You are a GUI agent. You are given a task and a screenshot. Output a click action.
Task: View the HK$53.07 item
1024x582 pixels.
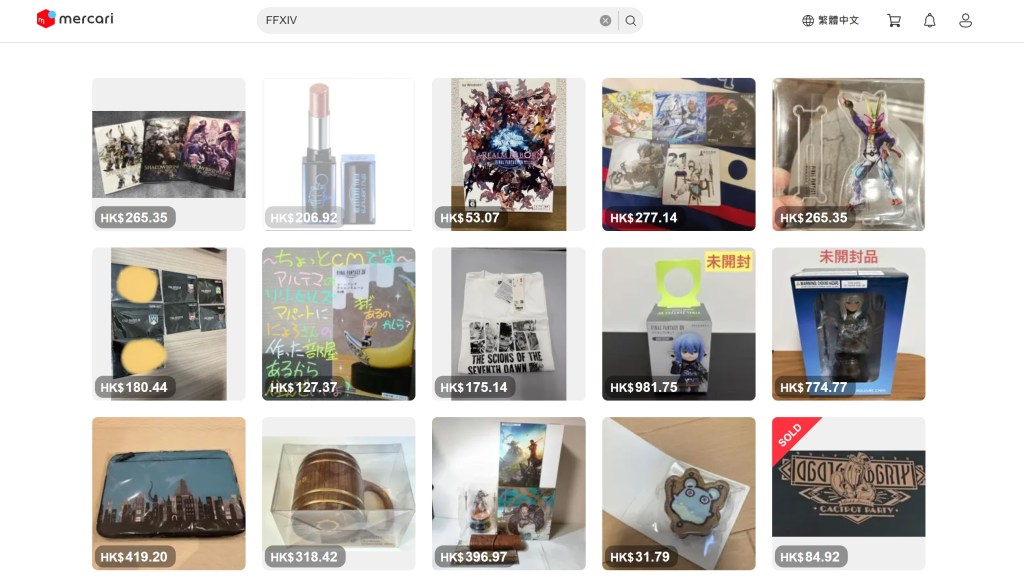click(x=508, y=154)
